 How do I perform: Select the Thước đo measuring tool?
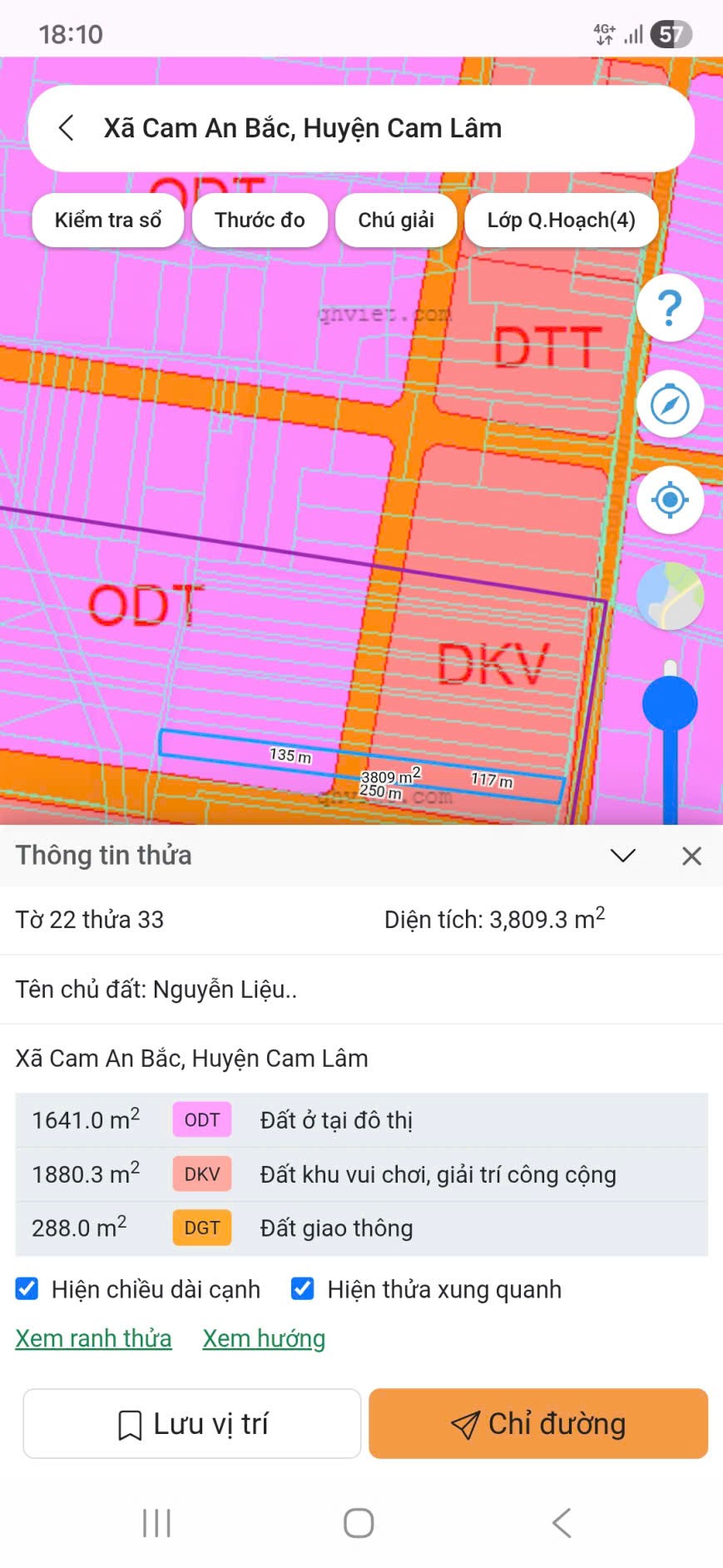[260, 221]
